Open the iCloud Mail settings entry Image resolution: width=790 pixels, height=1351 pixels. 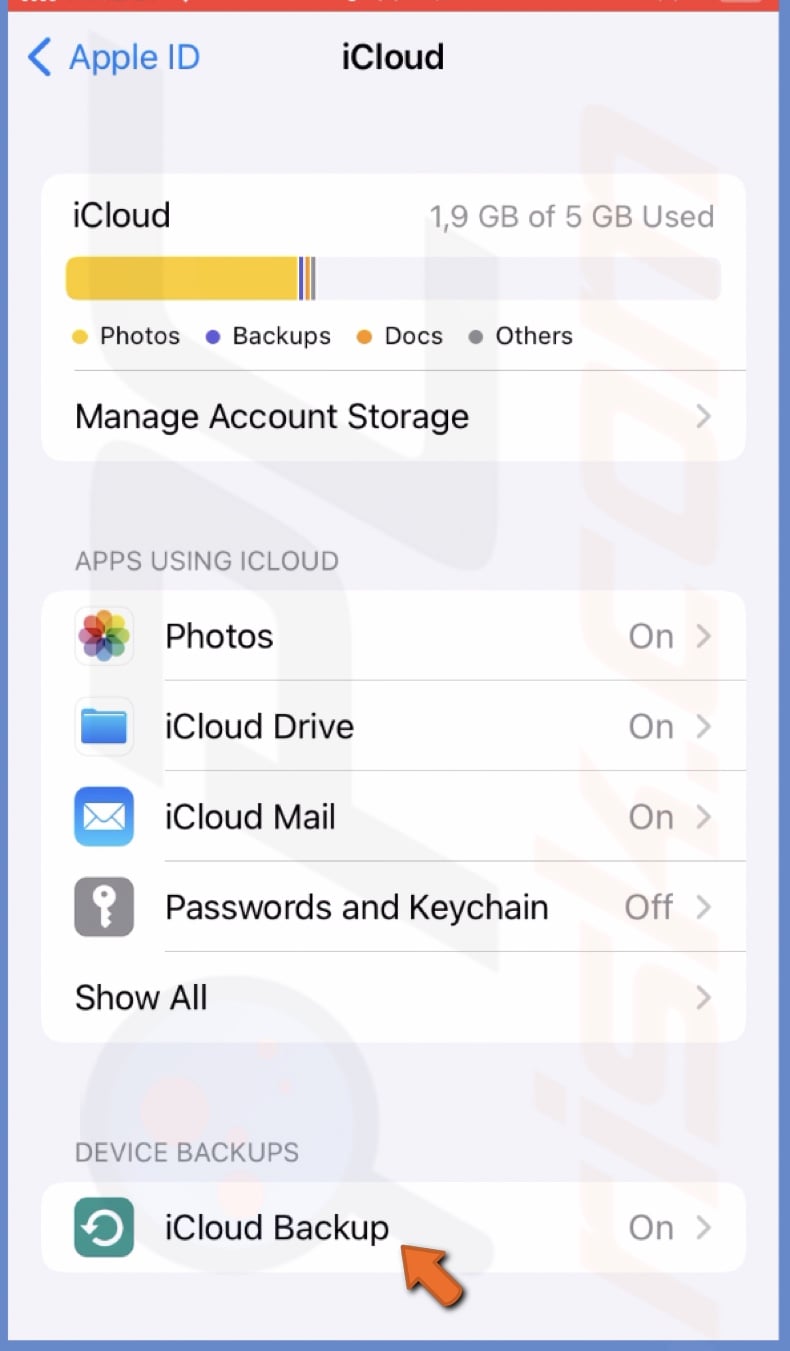[x=400, y=817]
